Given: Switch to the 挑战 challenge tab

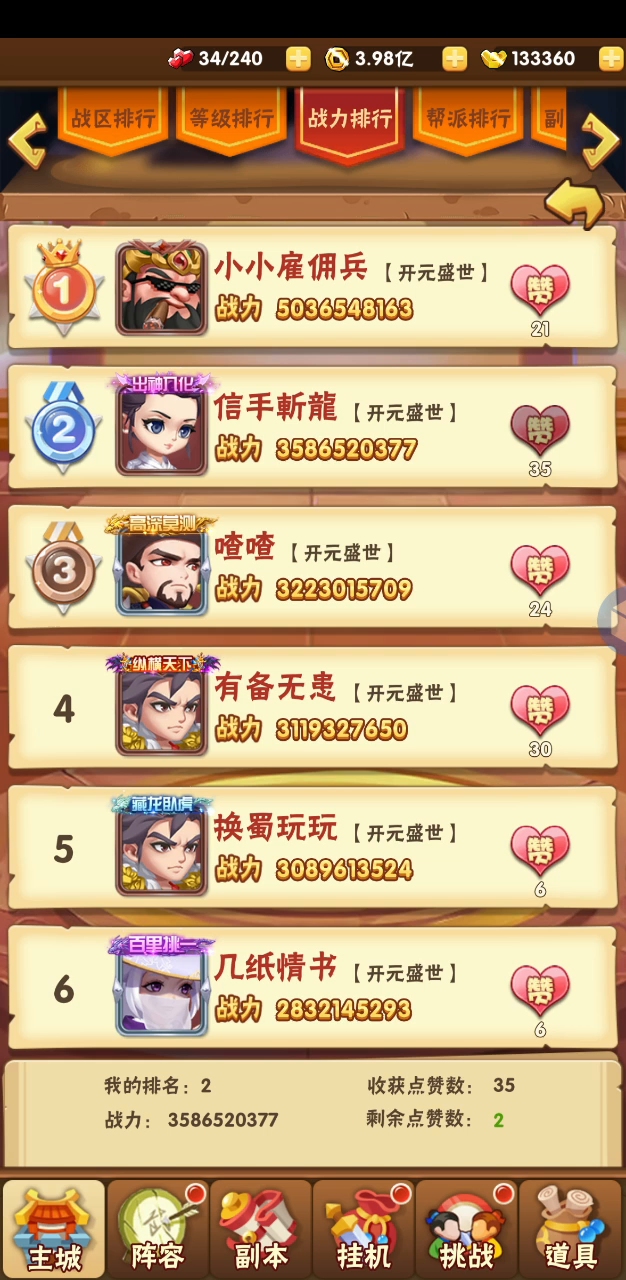Looking at the screenshot, I should pos(466,1229).
